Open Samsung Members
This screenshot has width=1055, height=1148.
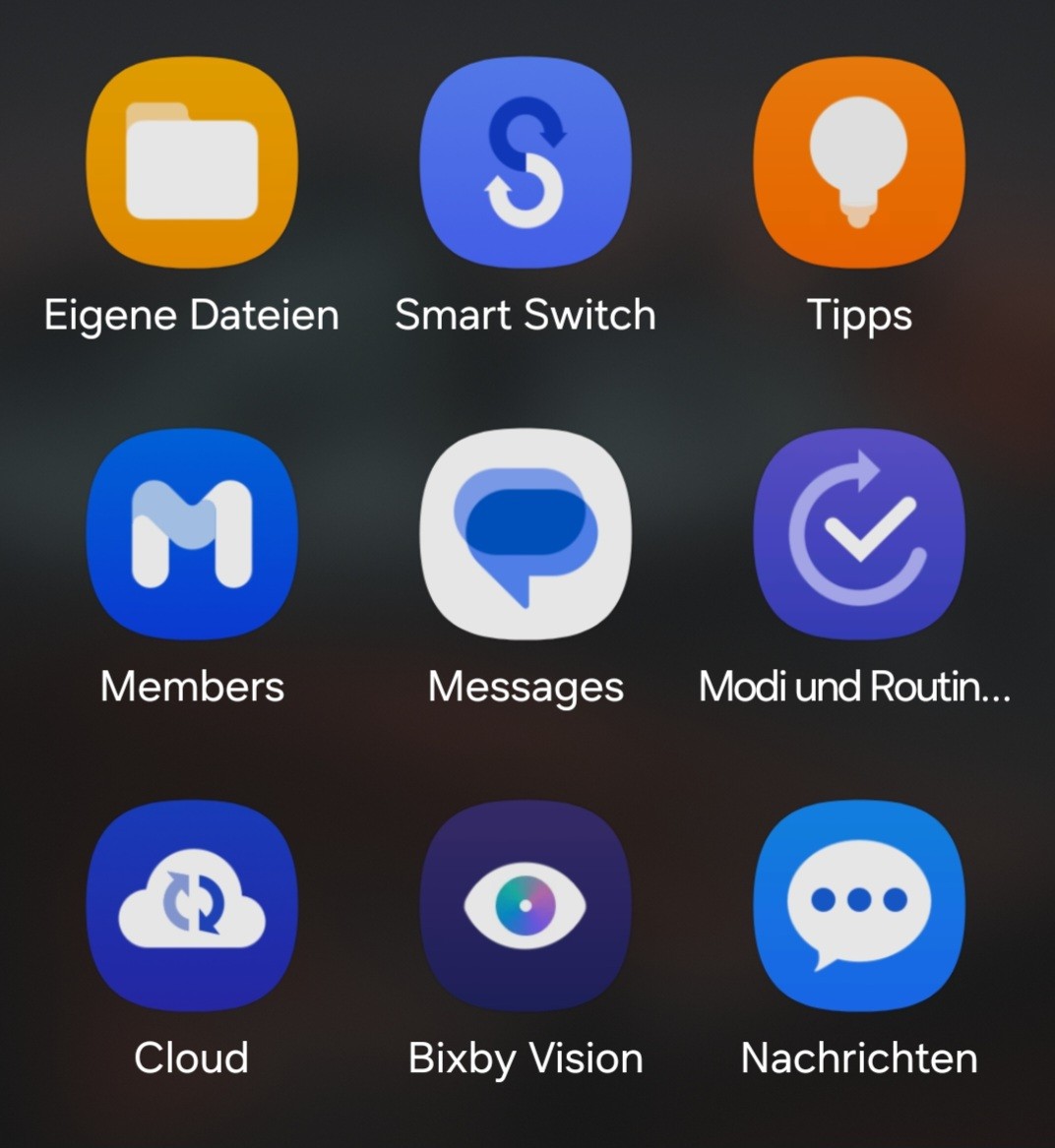[x=192, y=535]
